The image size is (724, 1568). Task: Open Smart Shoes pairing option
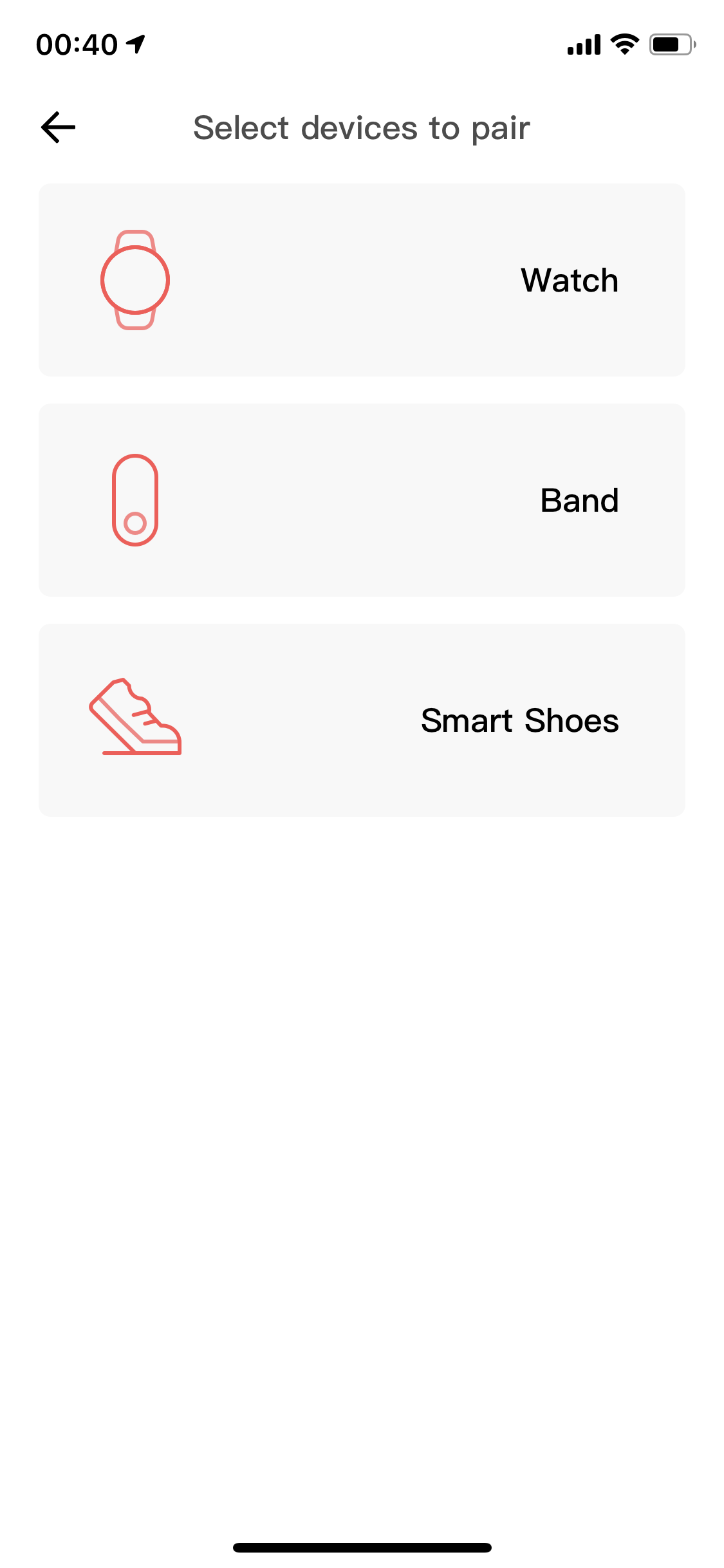click(362, 720)
